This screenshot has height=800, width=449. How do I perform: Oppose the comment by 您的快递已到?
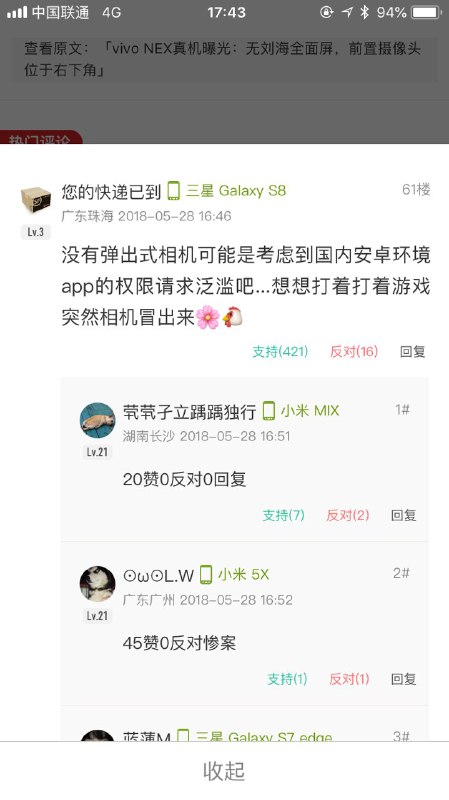click(x=354, y=352)
